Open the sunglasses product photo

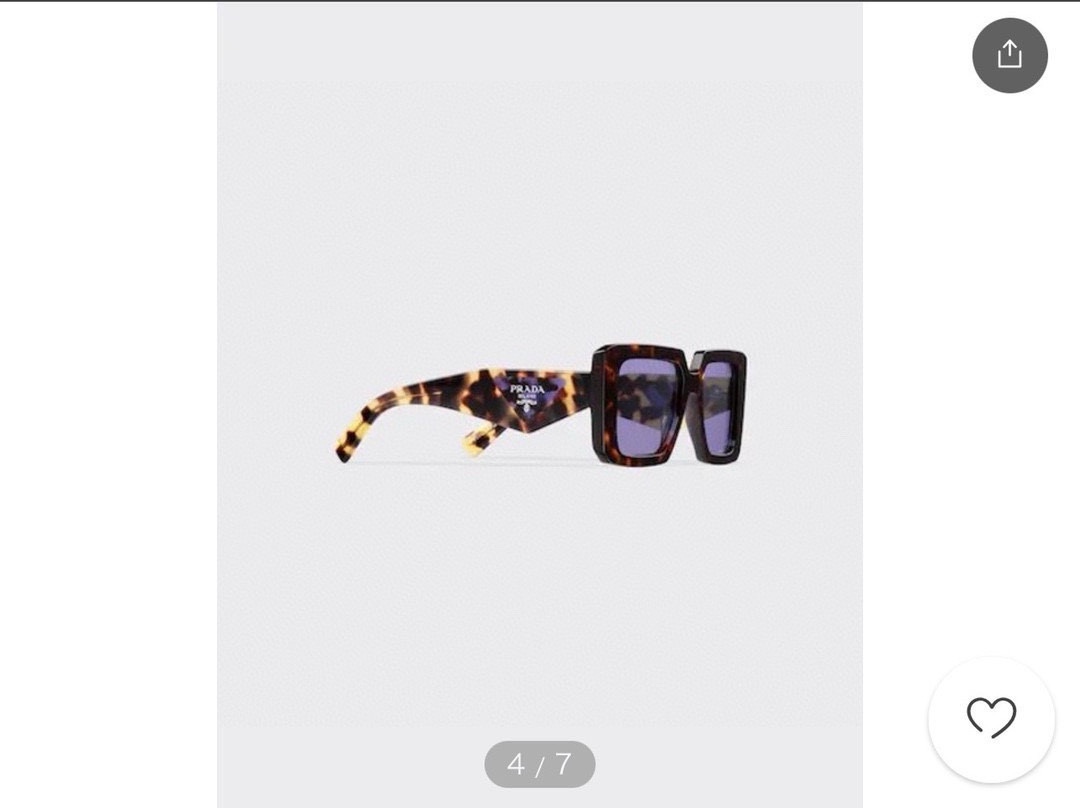540,405
